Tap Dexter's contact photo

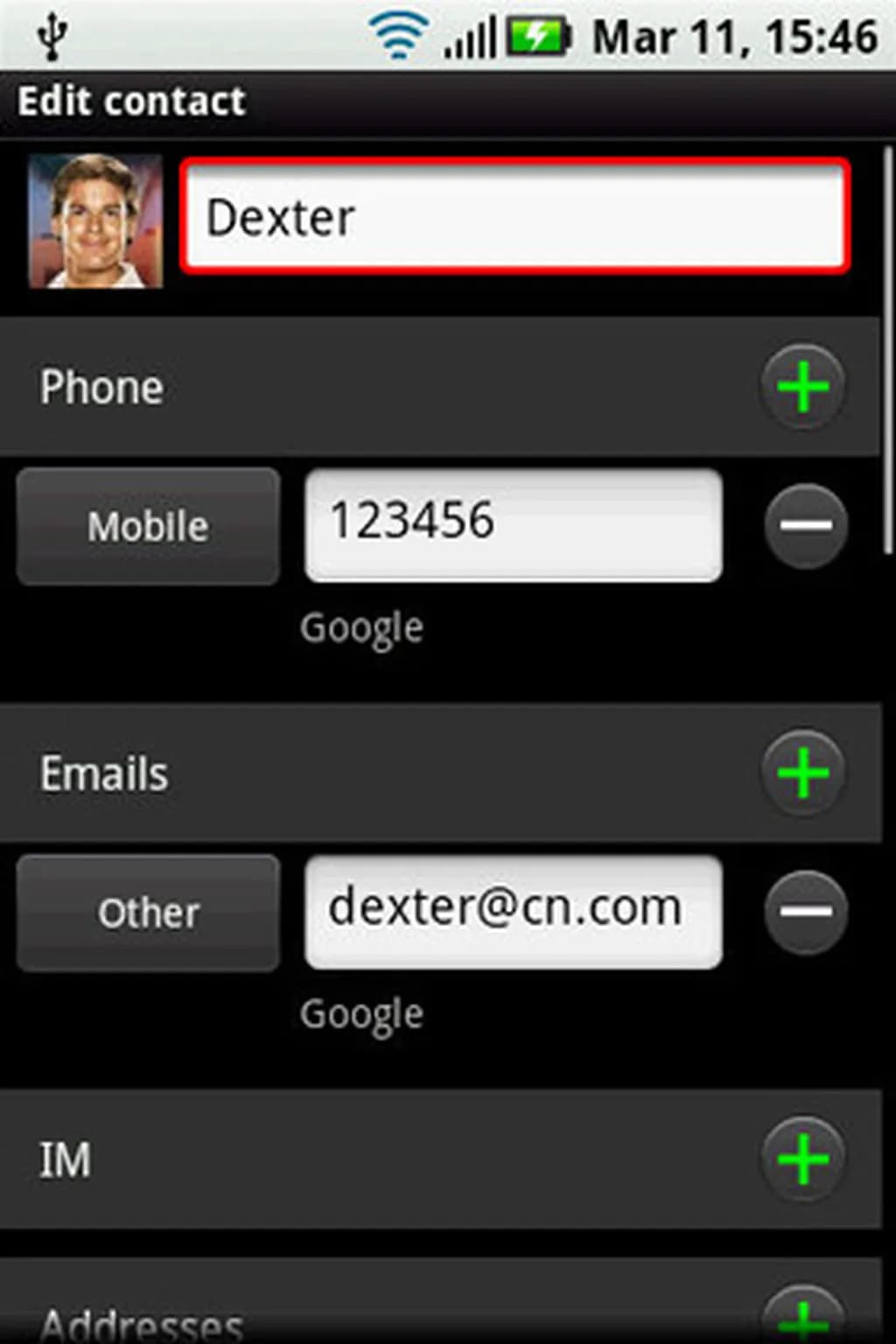pyautogui.click(x=95, y=220)
